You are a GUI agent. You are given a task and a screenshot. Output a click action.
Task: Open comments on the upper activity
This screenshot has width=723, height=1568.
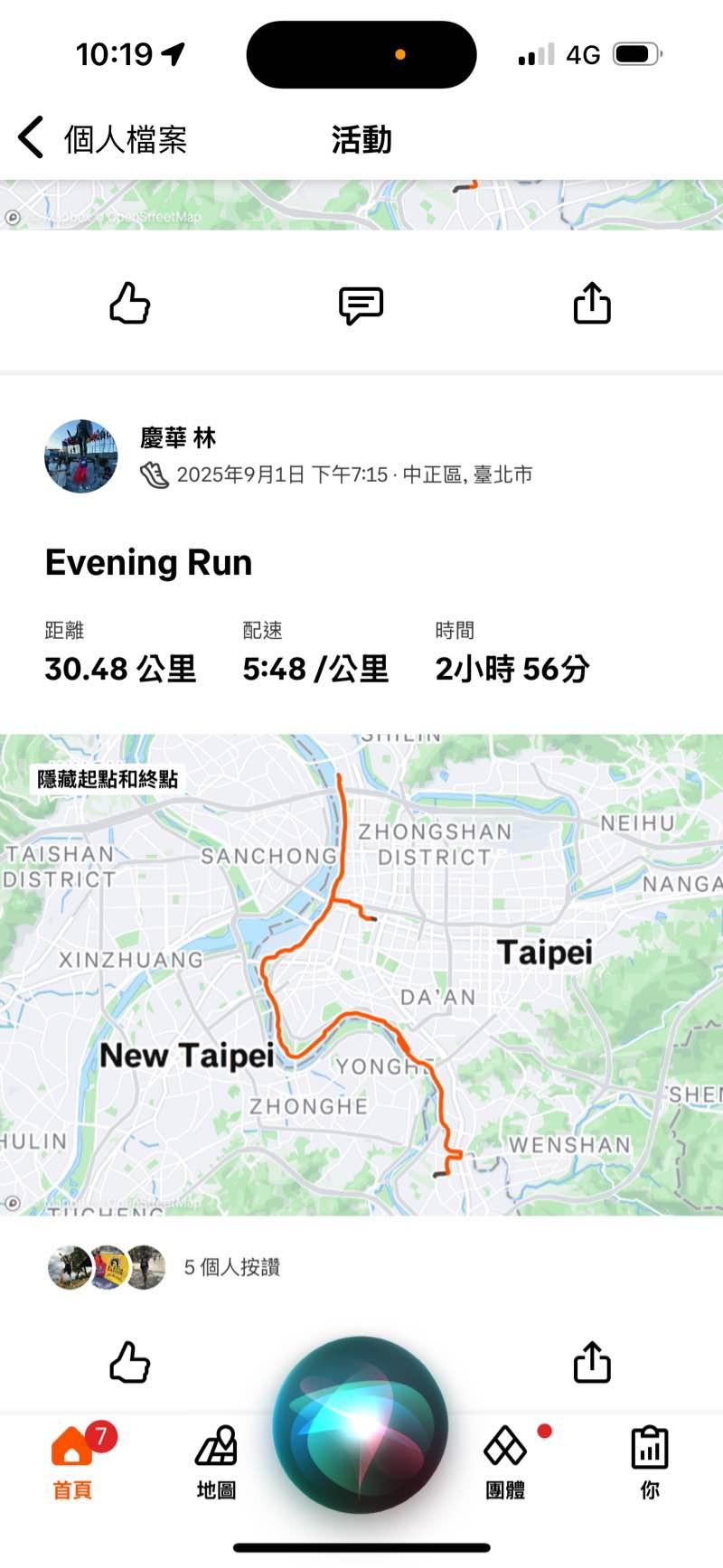(x=361, y=305)
